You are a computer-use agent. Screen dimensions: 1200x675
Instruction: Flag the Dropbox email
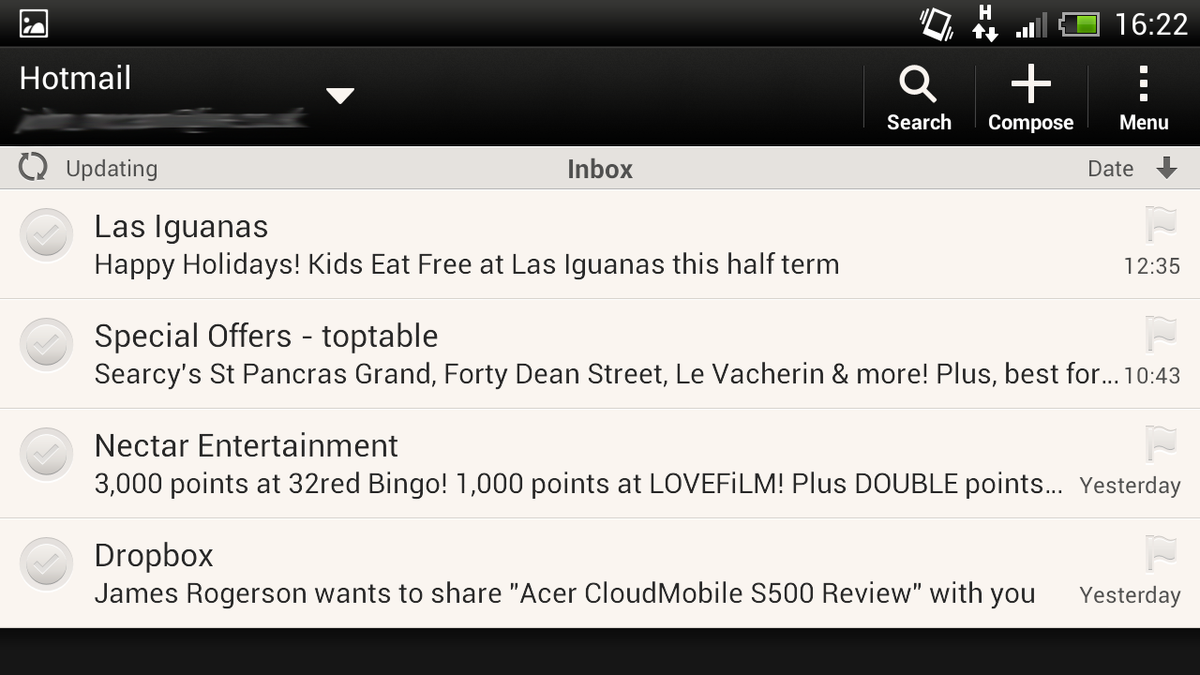1160,553
